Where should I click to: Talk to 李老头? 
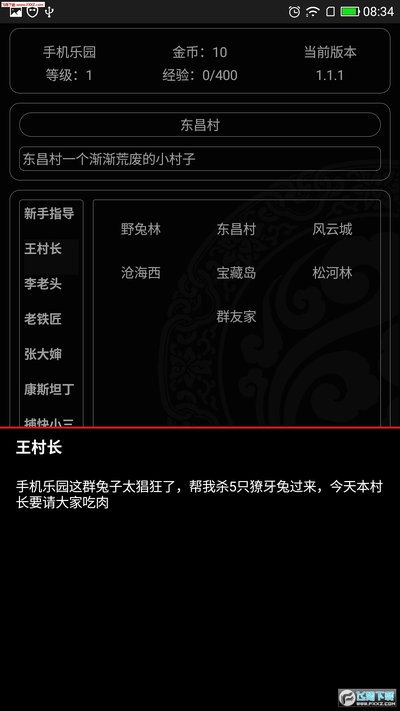(43, 284)
